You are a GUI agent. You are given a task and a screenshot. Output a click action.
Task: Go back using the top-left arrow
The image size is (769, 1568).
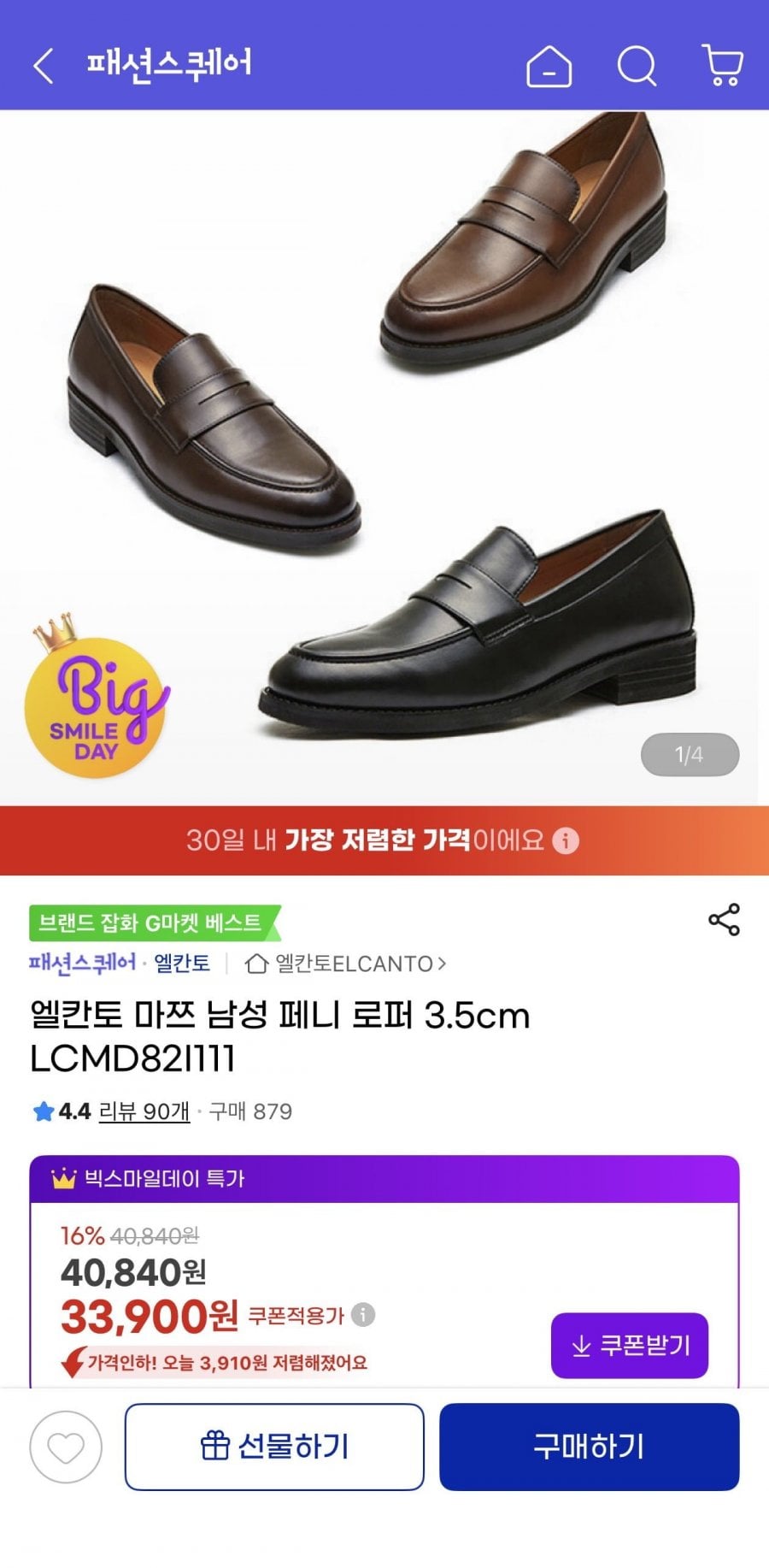coord(44,66)
